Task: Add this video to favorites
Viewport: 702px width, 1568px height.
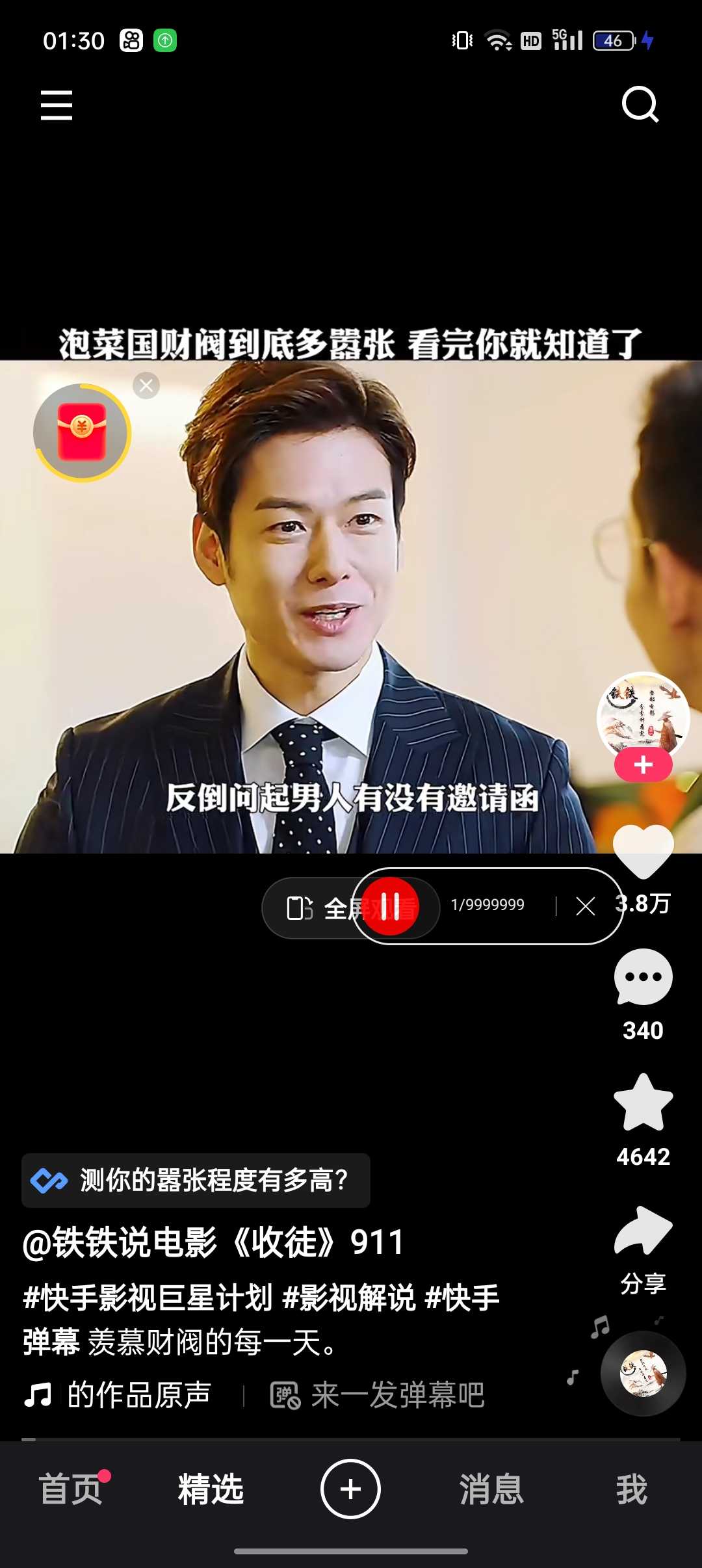Action: tap(643, 1103)
